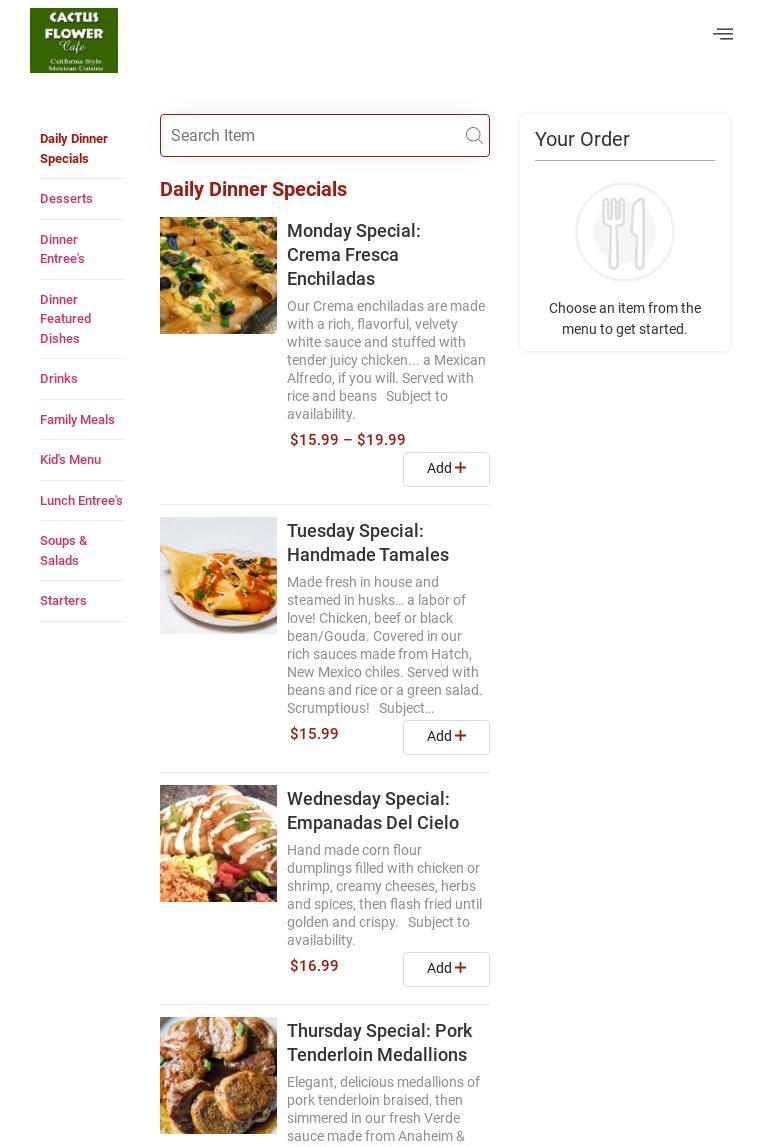Image resolution: width=770 pixels, height=1147 pixels.
Task: Switch to Lunch Entree's category
Action: point(81,501)
